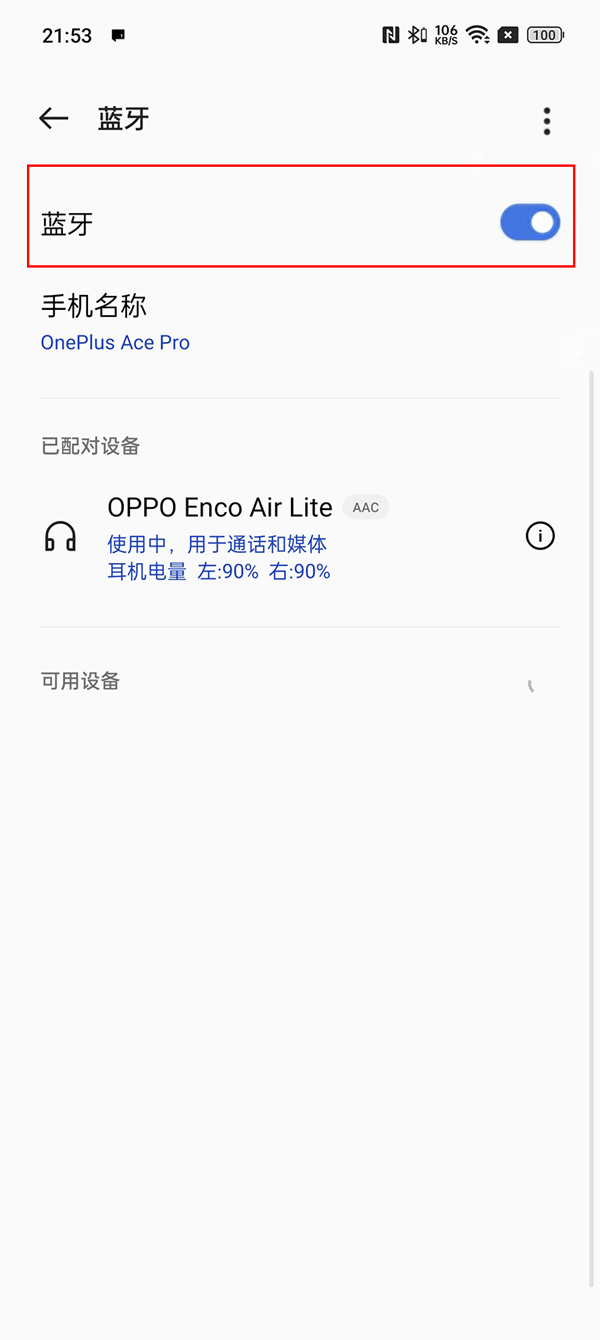
Task: Open info icon for OPPO Enco Air Lite
Action: (540, 536)
